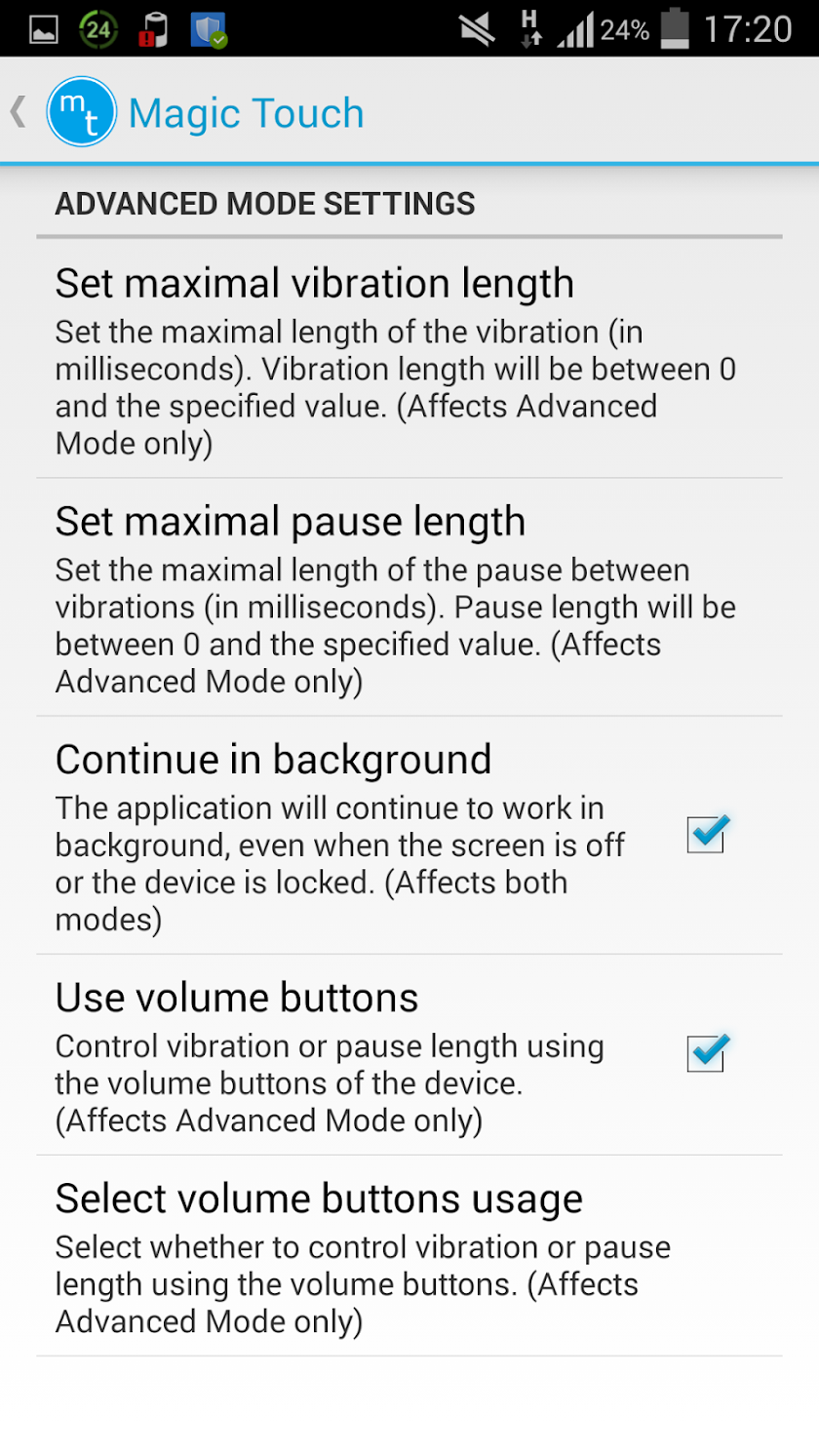Disable Continue in background checkbox
819x1456 pixels.
pyautogui.click(x=705, y=834)
